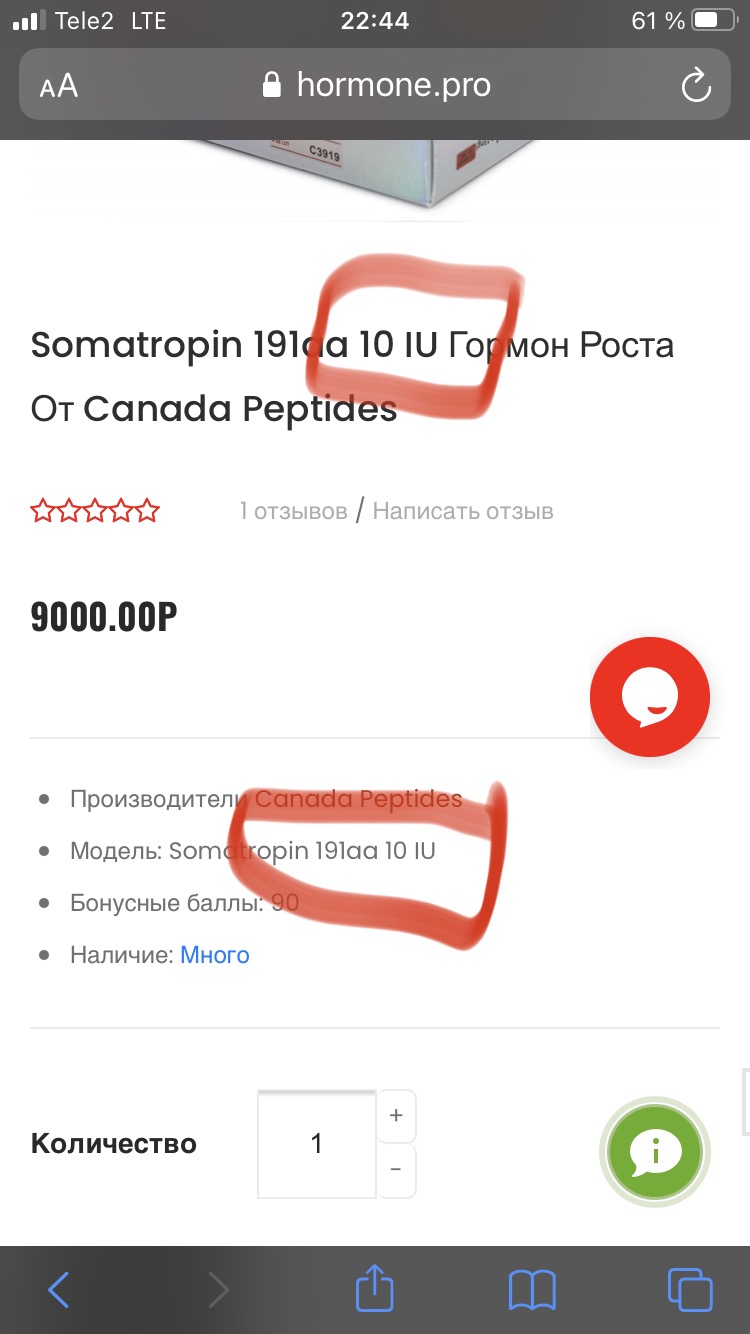The image size is (750, 1334).
Task: Rate the product one star
Action: (44, 510)
